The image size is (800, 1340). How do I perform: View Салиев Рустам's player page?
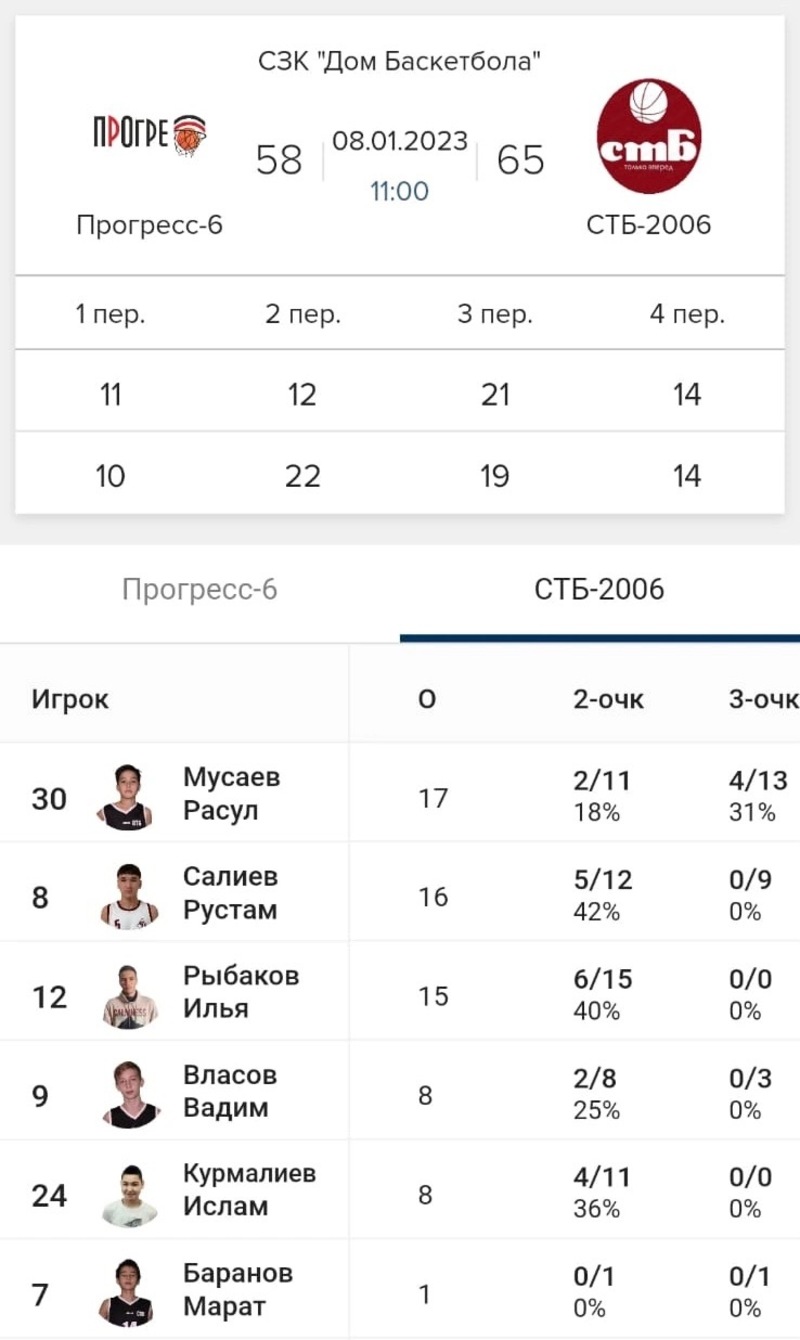point(230,893)
